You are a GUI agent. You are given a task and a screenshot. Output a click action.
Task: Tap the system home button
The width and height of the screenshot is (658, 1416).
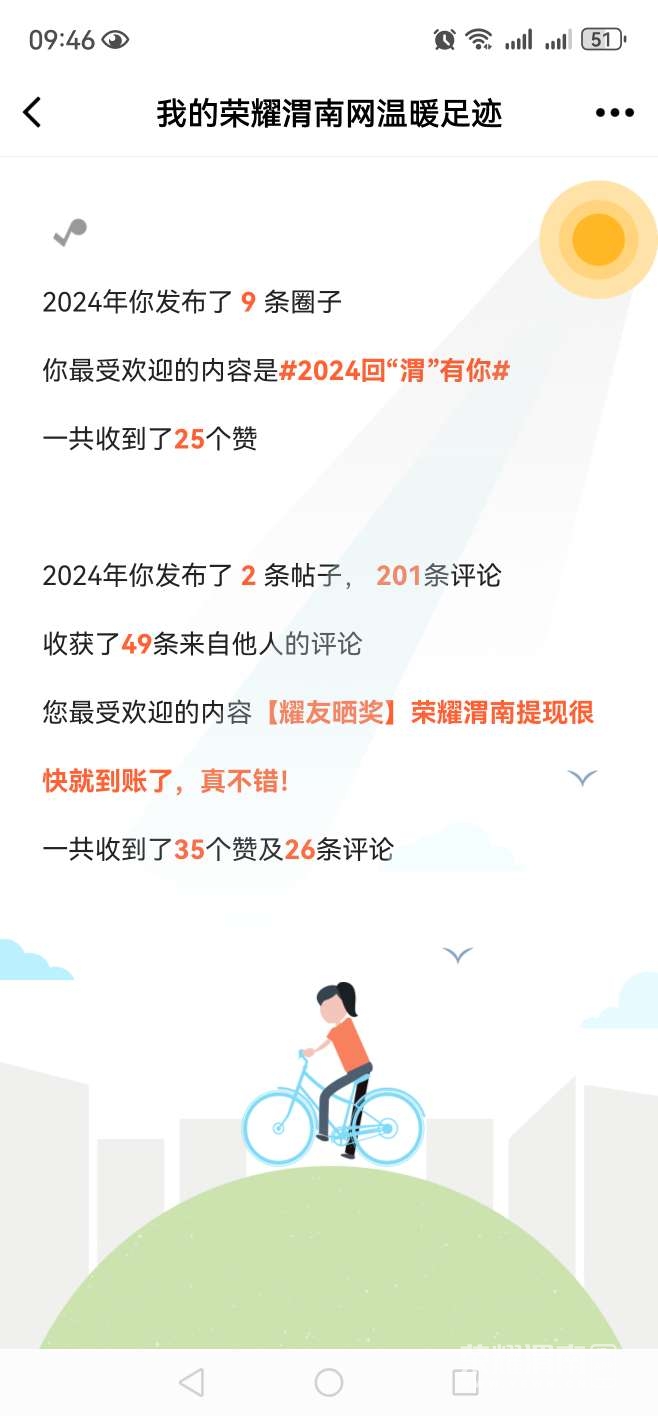point(329,1382)
